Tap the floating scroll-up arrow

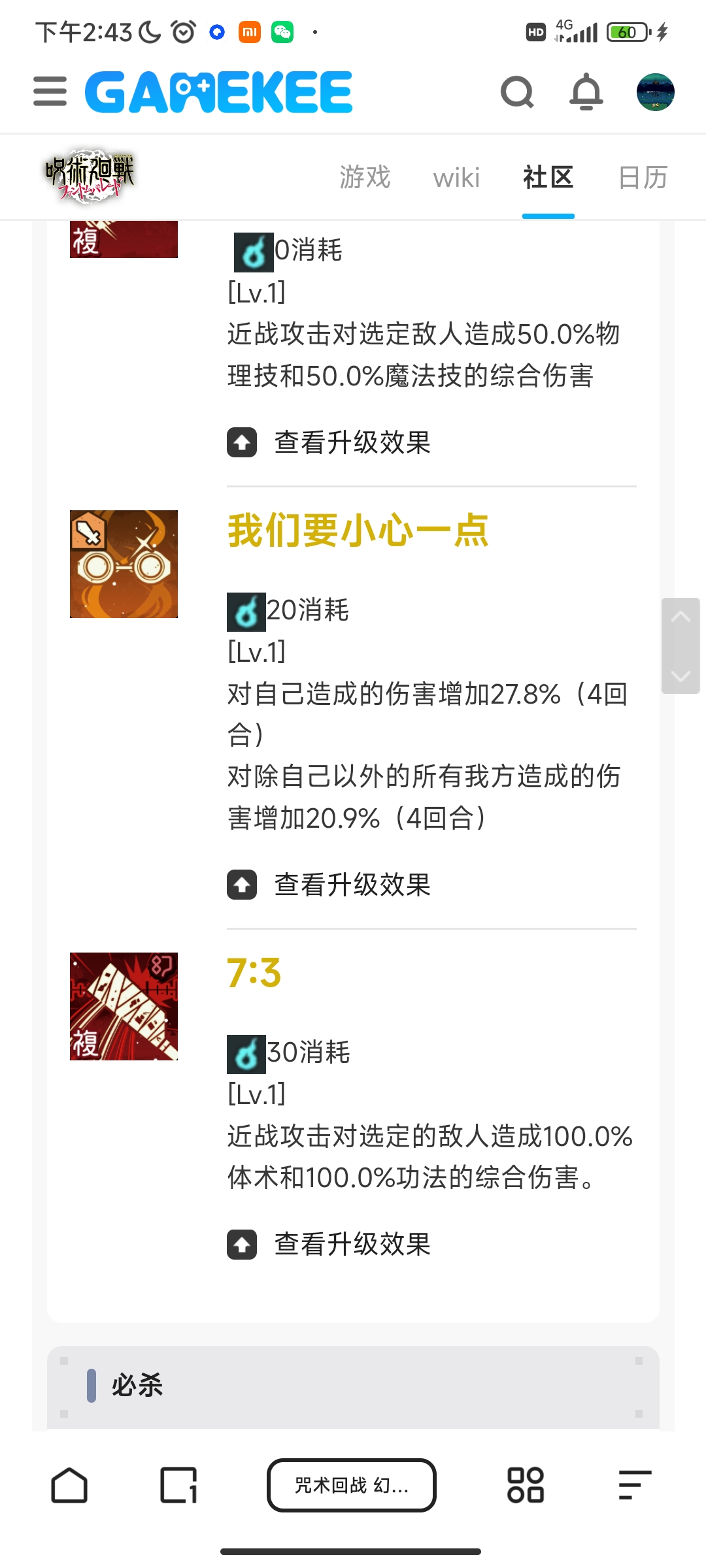(681, 617)
